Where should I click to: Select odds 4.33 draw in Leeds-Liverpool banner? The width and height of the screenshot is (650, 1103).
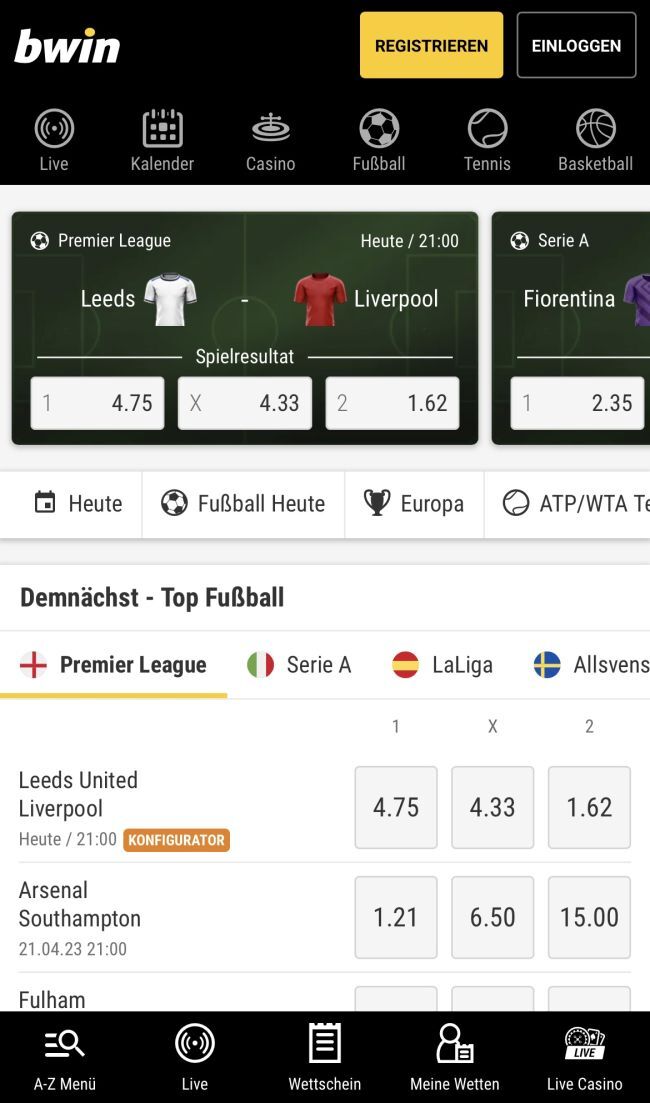tap(245, 403)
